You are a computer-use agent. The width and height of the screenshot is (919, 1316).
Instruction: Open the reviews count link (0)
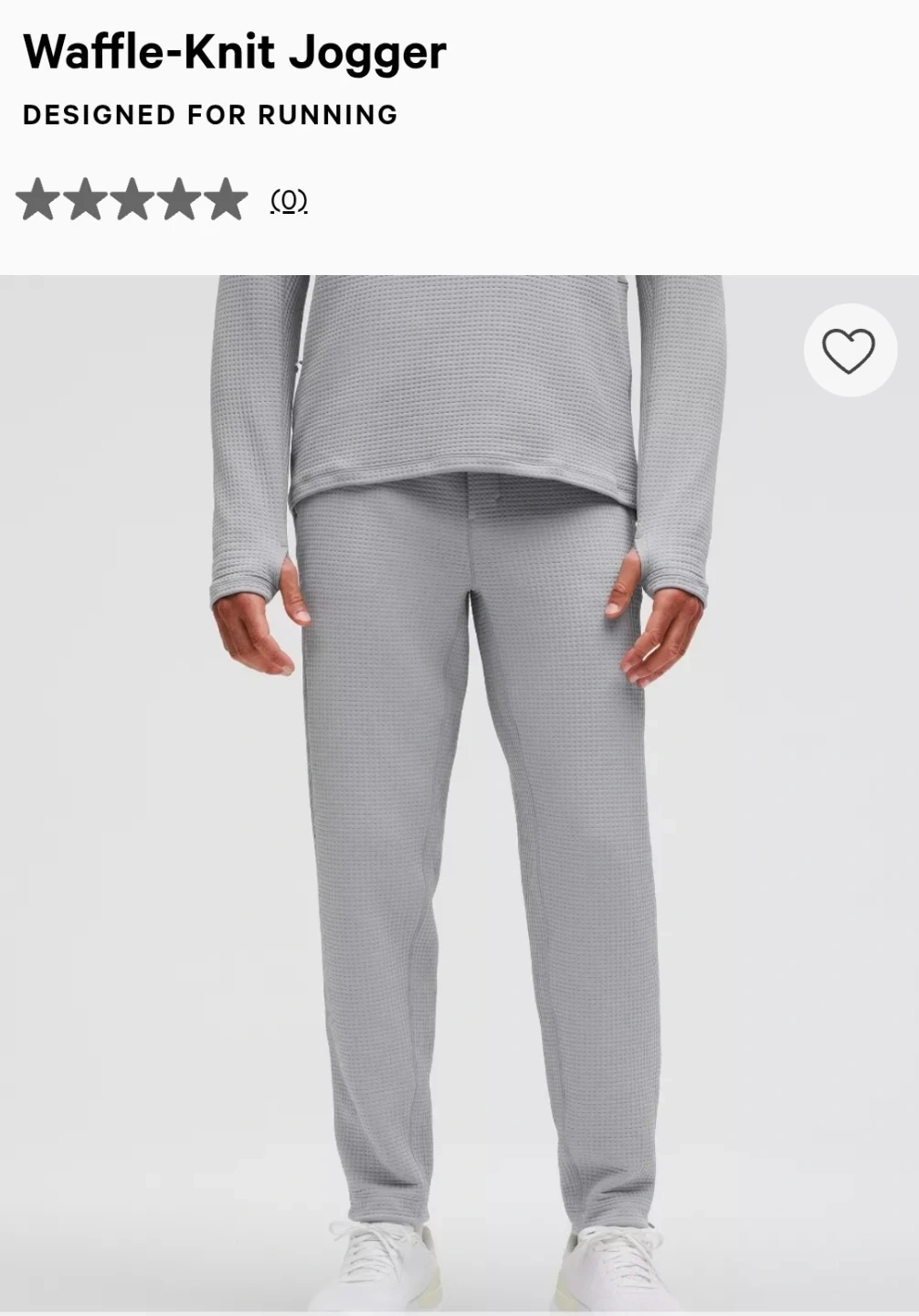coord(289,200)
